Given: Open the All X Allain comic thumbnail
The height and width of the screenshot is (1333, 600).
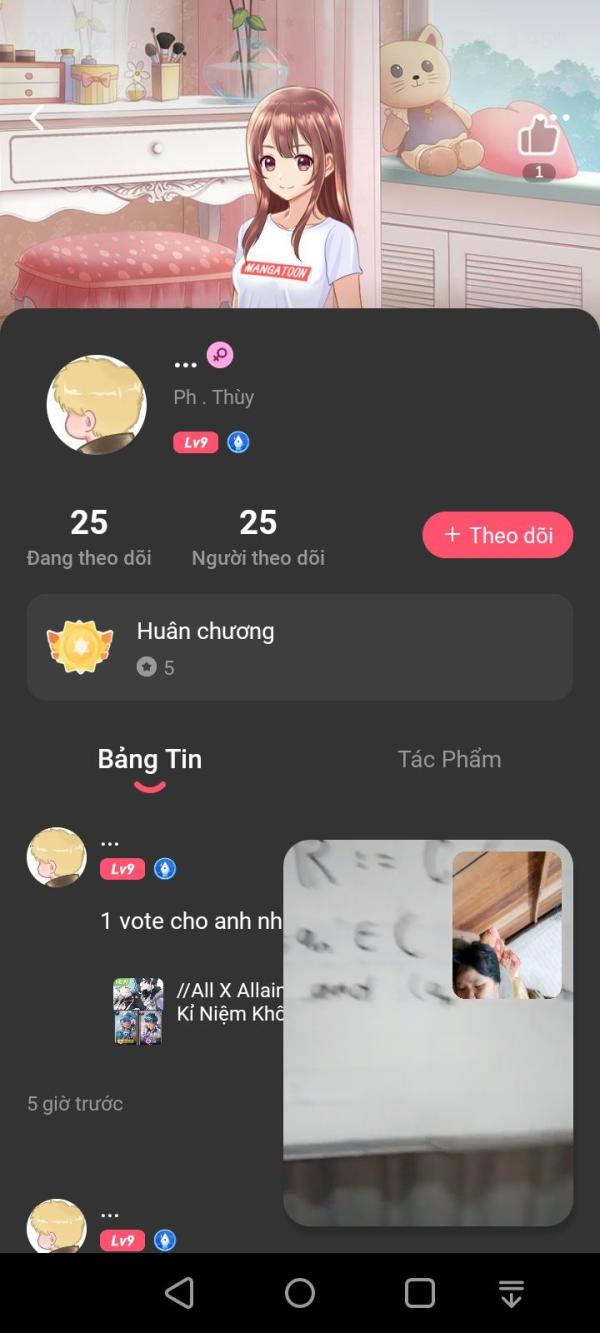Looking at the screenshot, I should 138,1012.
